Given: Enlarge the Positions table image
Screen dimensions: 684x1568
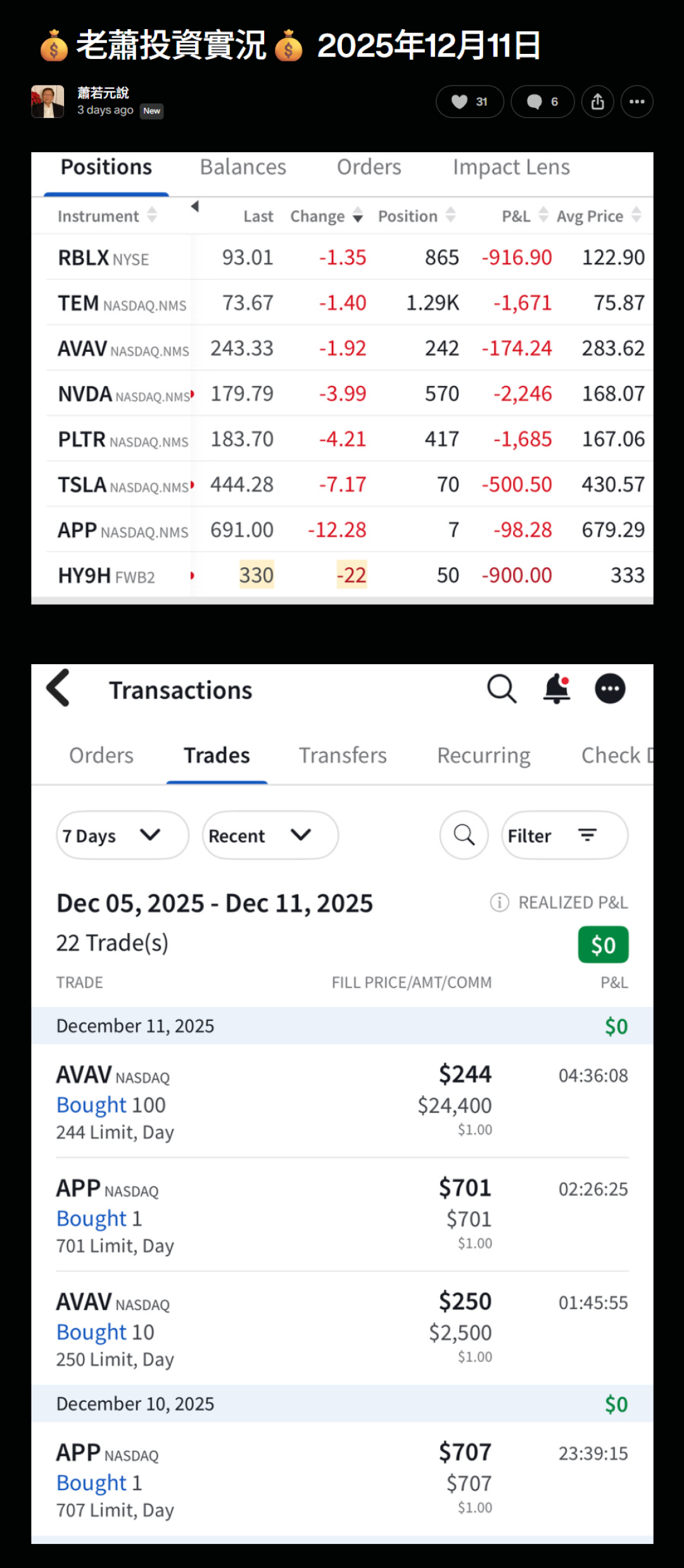Looking at the screenshot, I should click(x=342, y=378).
